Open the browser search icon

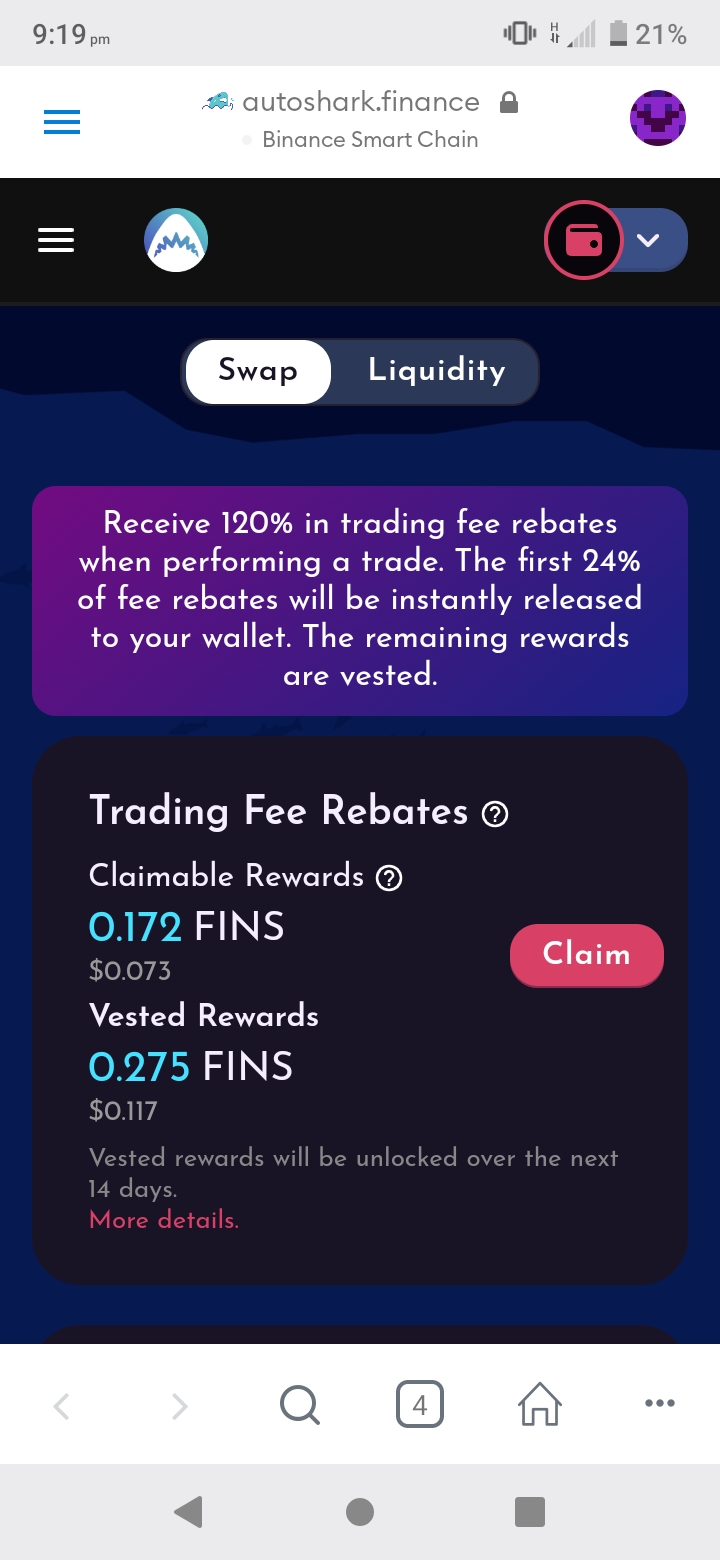tap(299, 1405)
